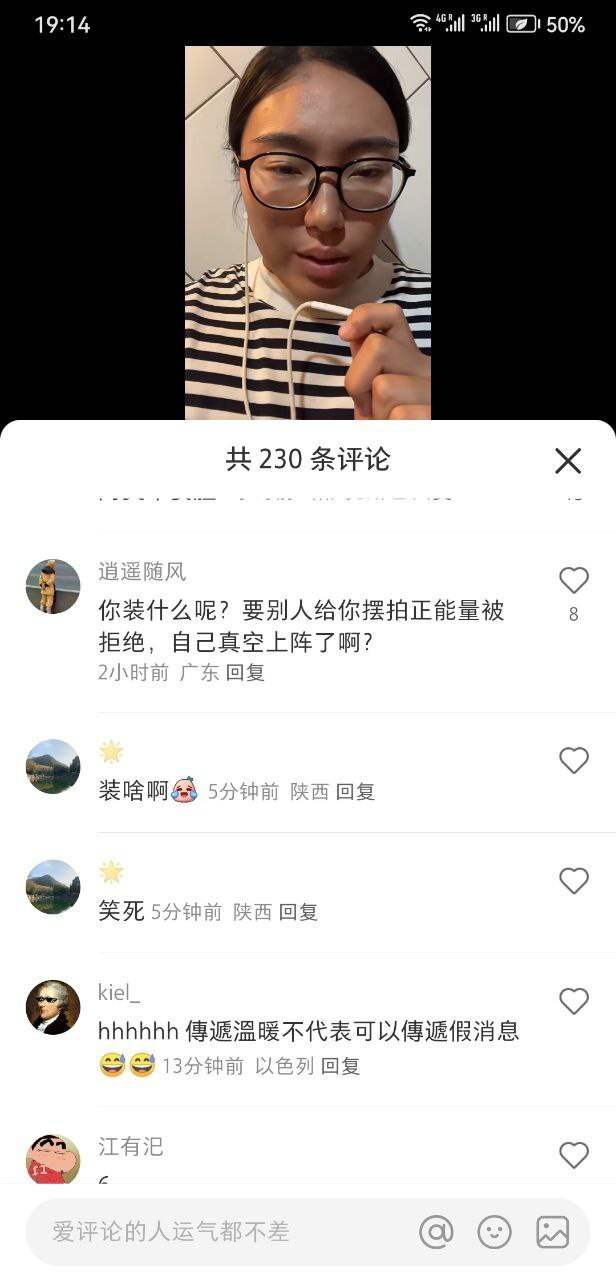
Task: Reply to 逍遥随风's comment
Action: pyautogui.click(x=245, y=673)
